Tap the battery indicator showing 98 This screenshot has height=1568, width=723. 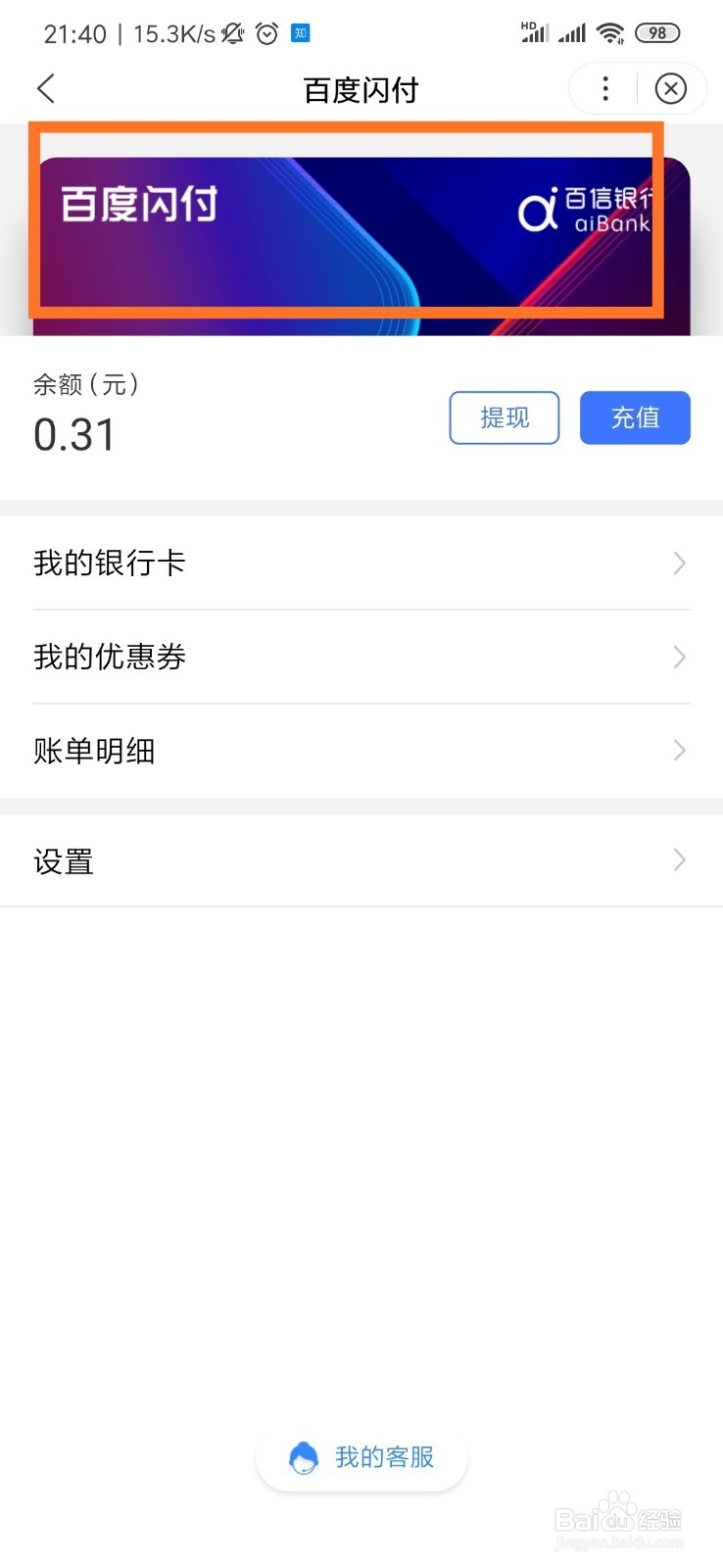[x=657, y=32]
